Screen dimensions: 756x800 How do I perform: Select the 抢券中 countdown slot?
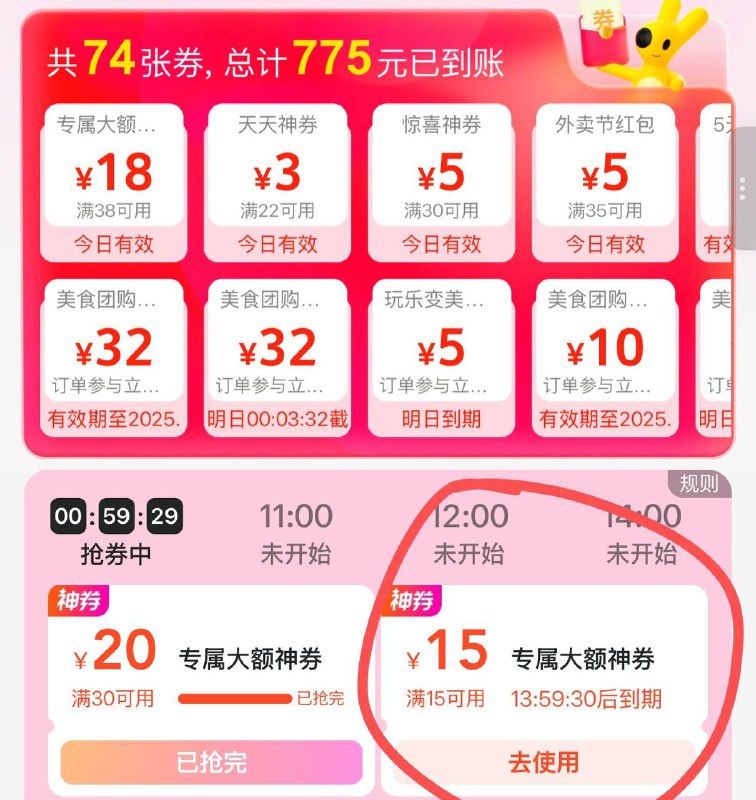tap(116, 534)
